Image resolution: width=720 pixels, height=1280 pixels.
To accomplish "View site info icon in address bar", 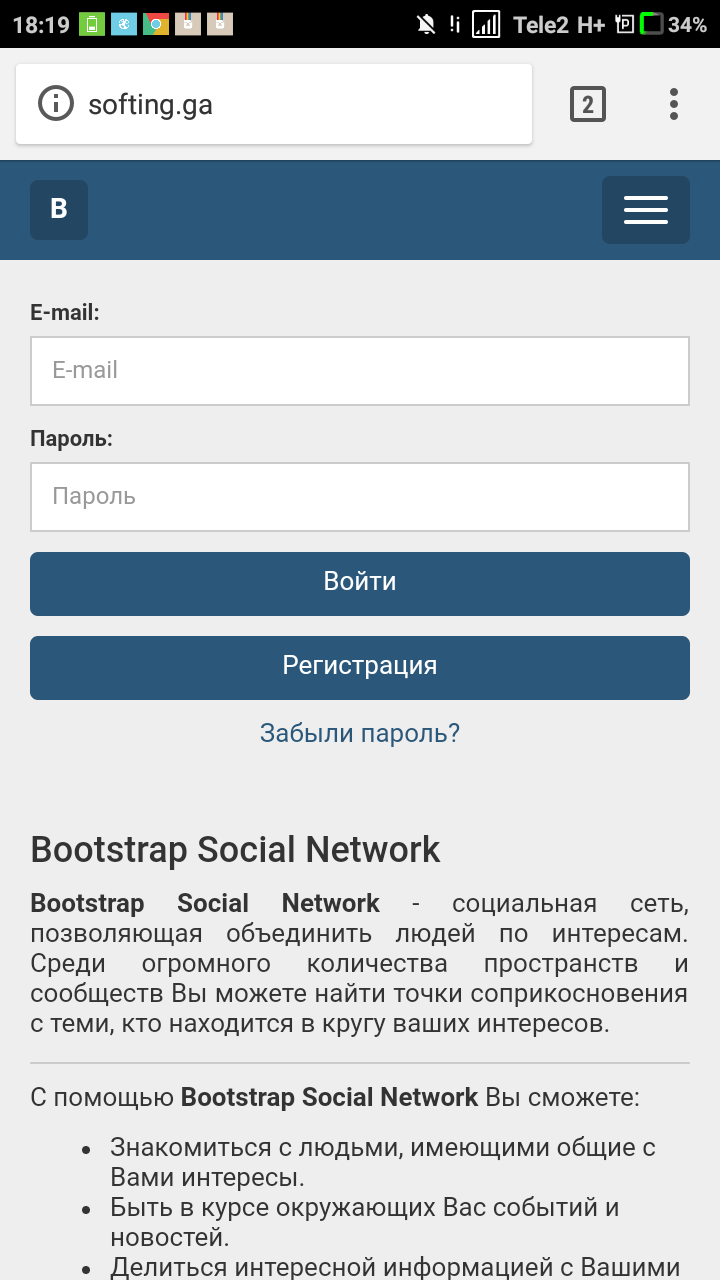I will click(x=56, y=103).
